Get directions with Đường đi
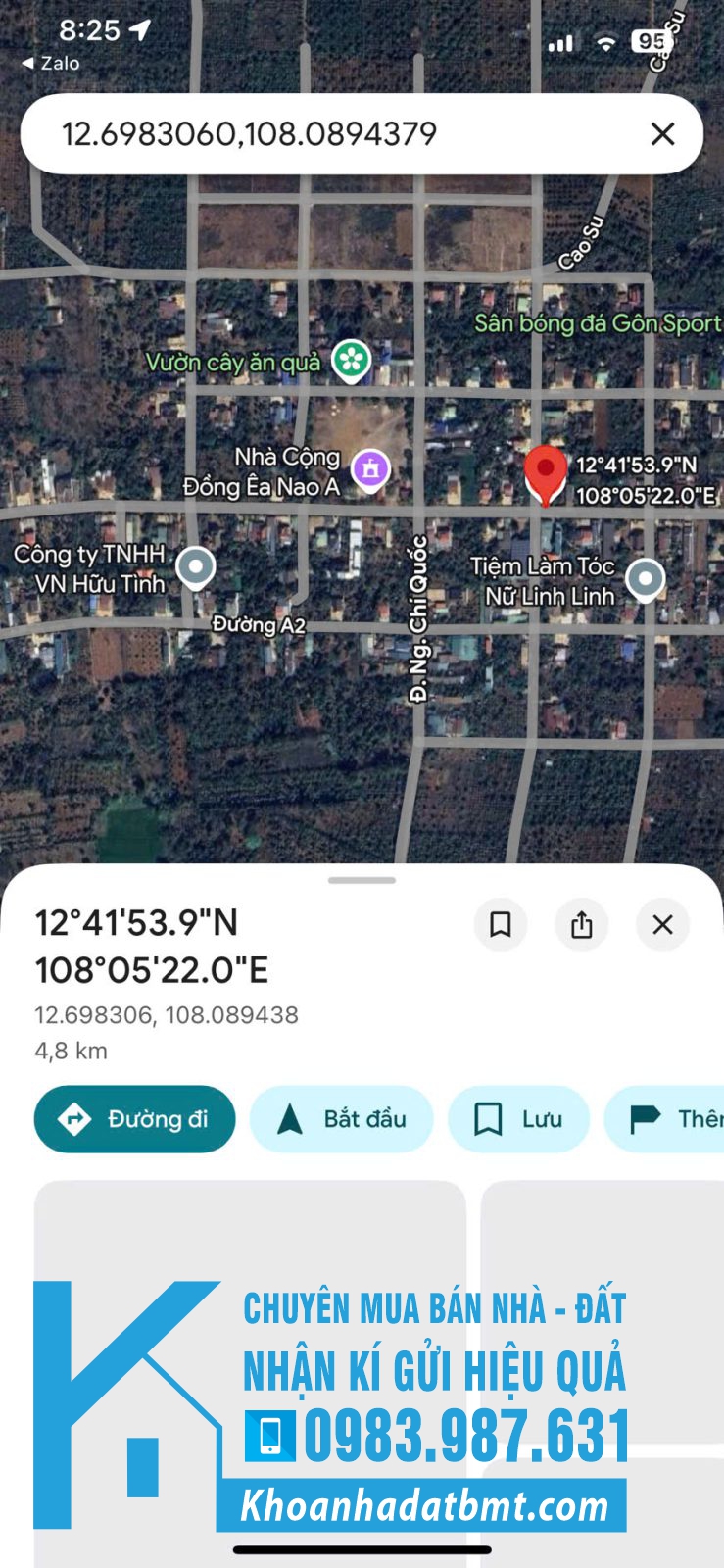Screen dimensions: 724x1568 click(135, 1119)
